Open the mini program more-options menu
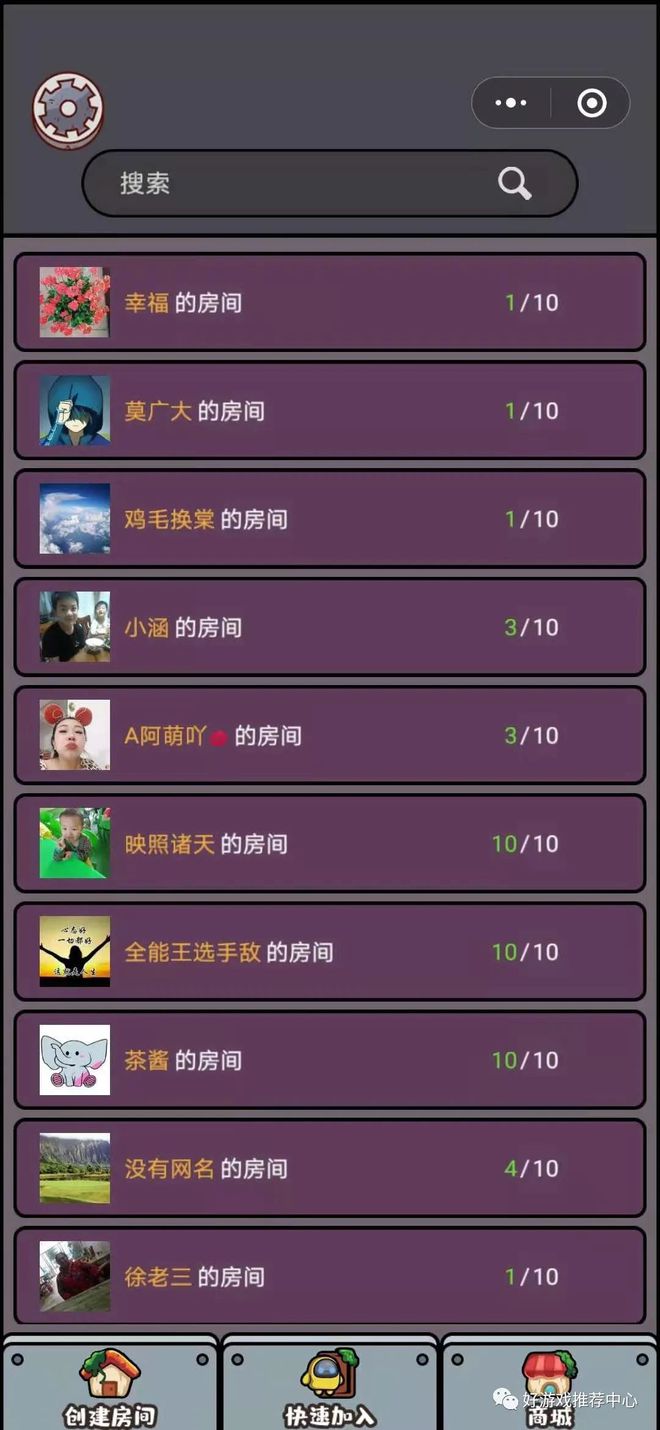Image resolution: width=660 pixels, height=1430 pixels. [x=510, y=103]
